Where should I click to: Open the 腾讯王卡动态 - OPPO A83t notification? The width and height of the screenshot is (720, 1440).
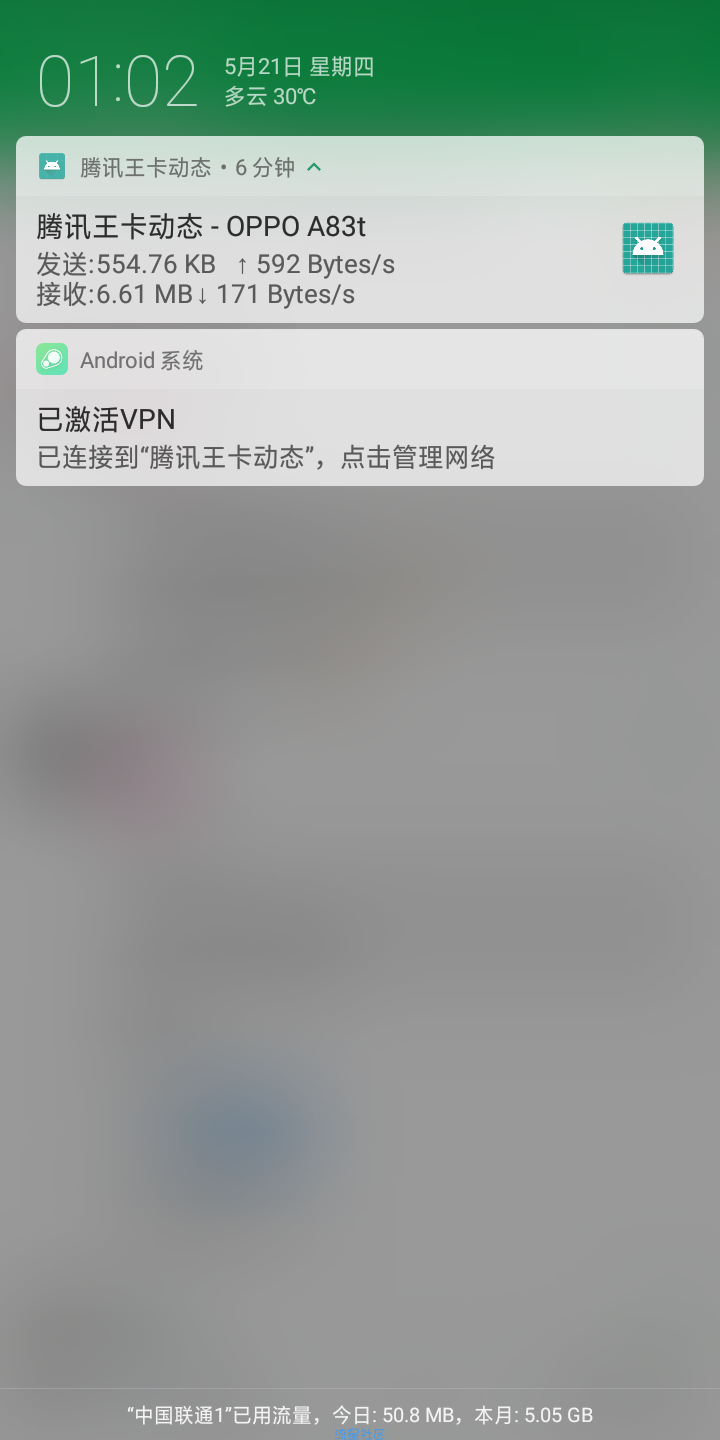300,260
